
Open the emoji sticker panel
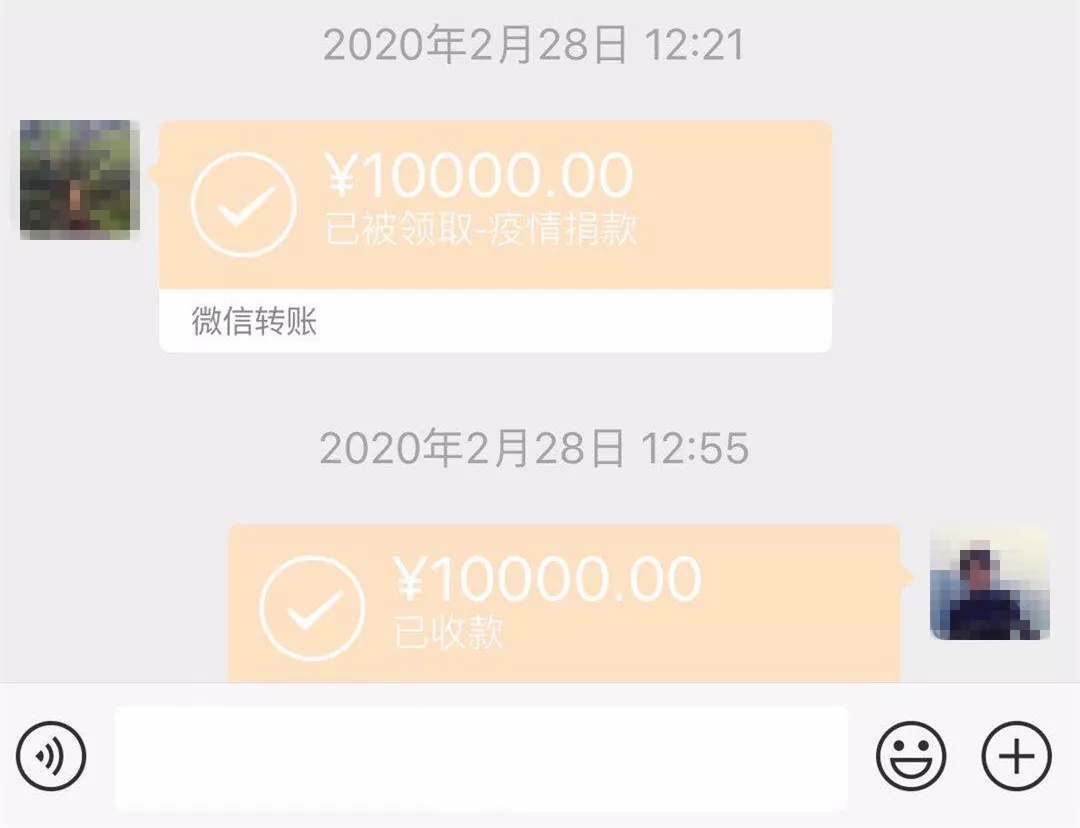click(x=911, y=756)
